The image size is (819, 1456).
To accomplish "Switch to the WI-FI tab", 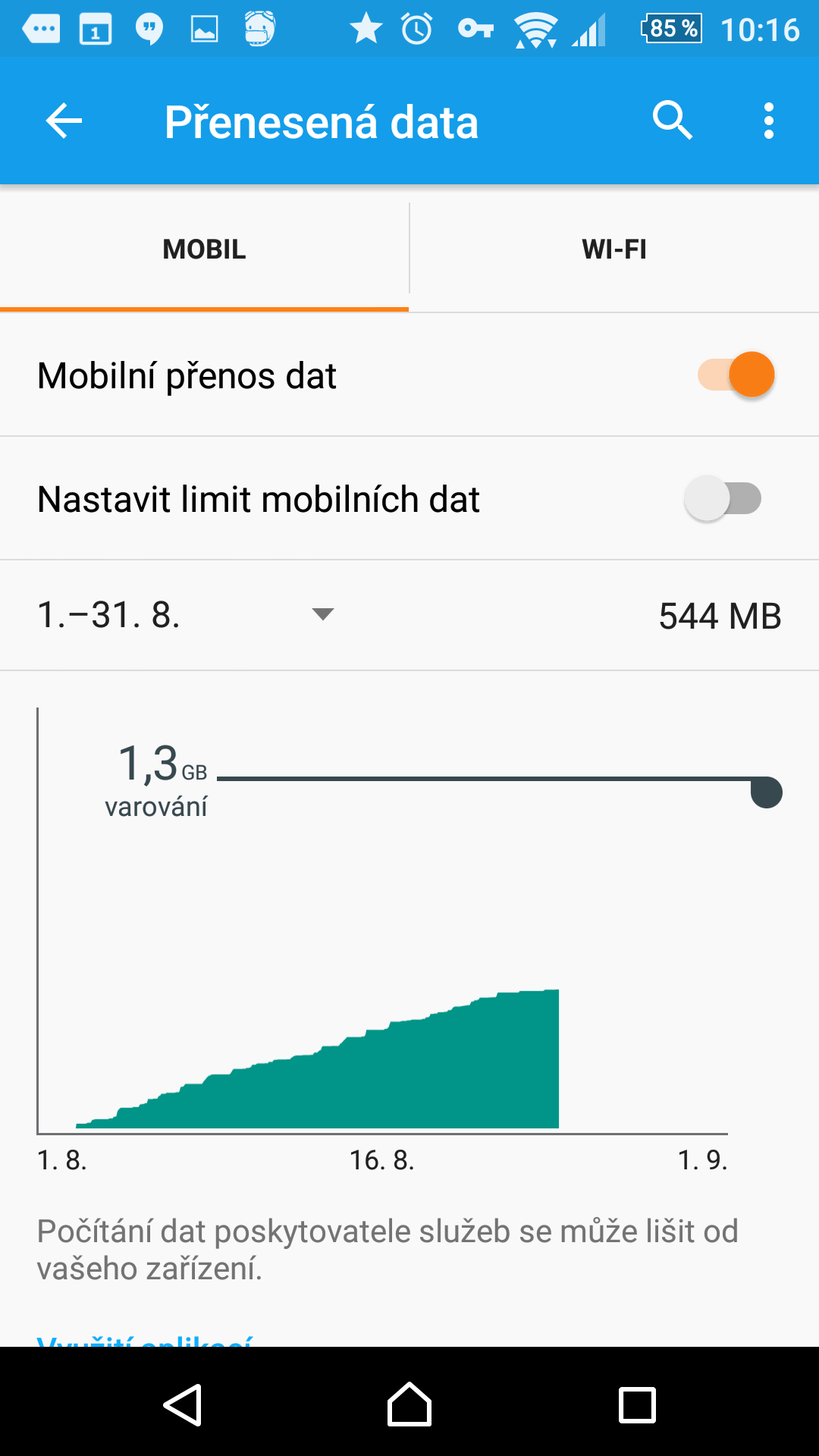I will (614, 249).
